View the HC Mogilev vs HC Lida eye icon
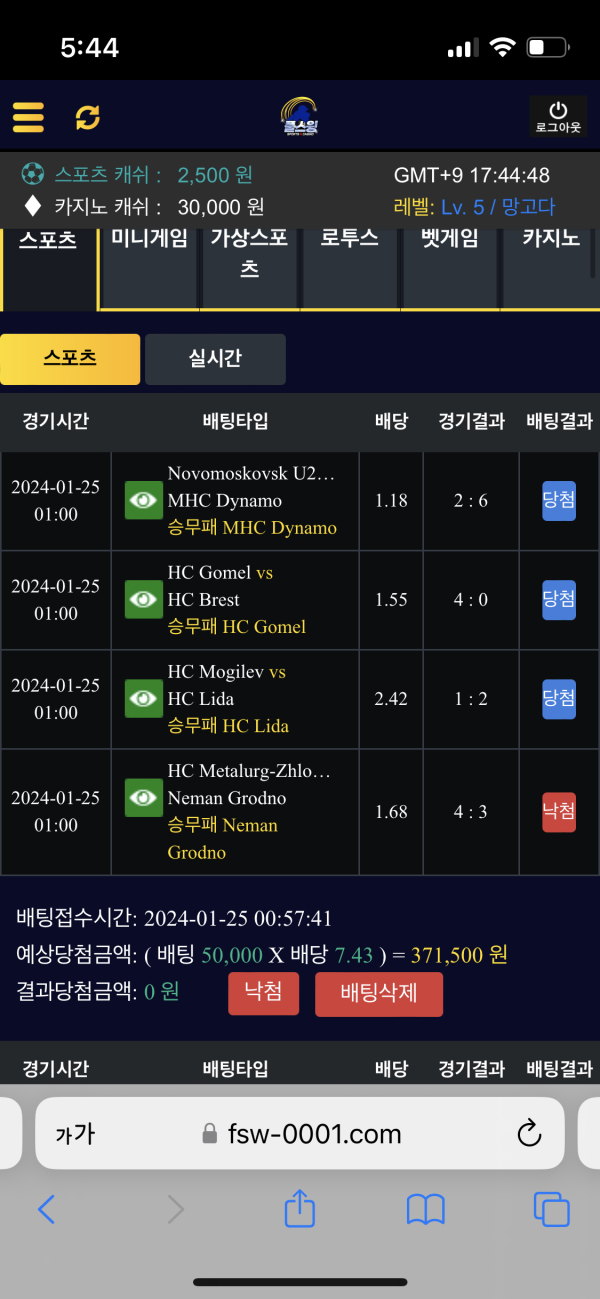600x1299 pixels. 144,698
